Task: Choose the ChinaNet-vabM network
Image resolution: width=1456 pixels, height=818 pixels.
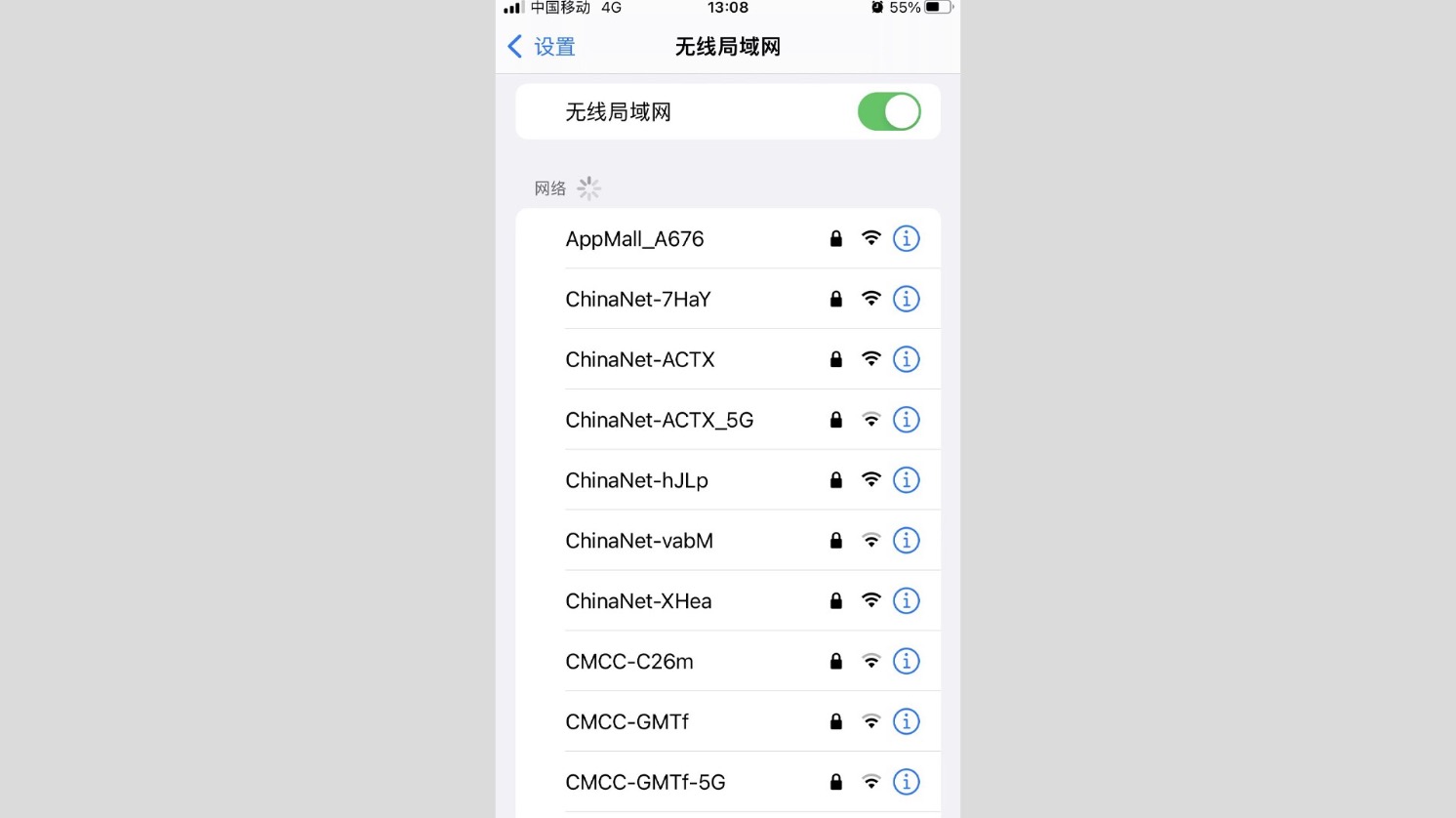Action: (639, 542)
